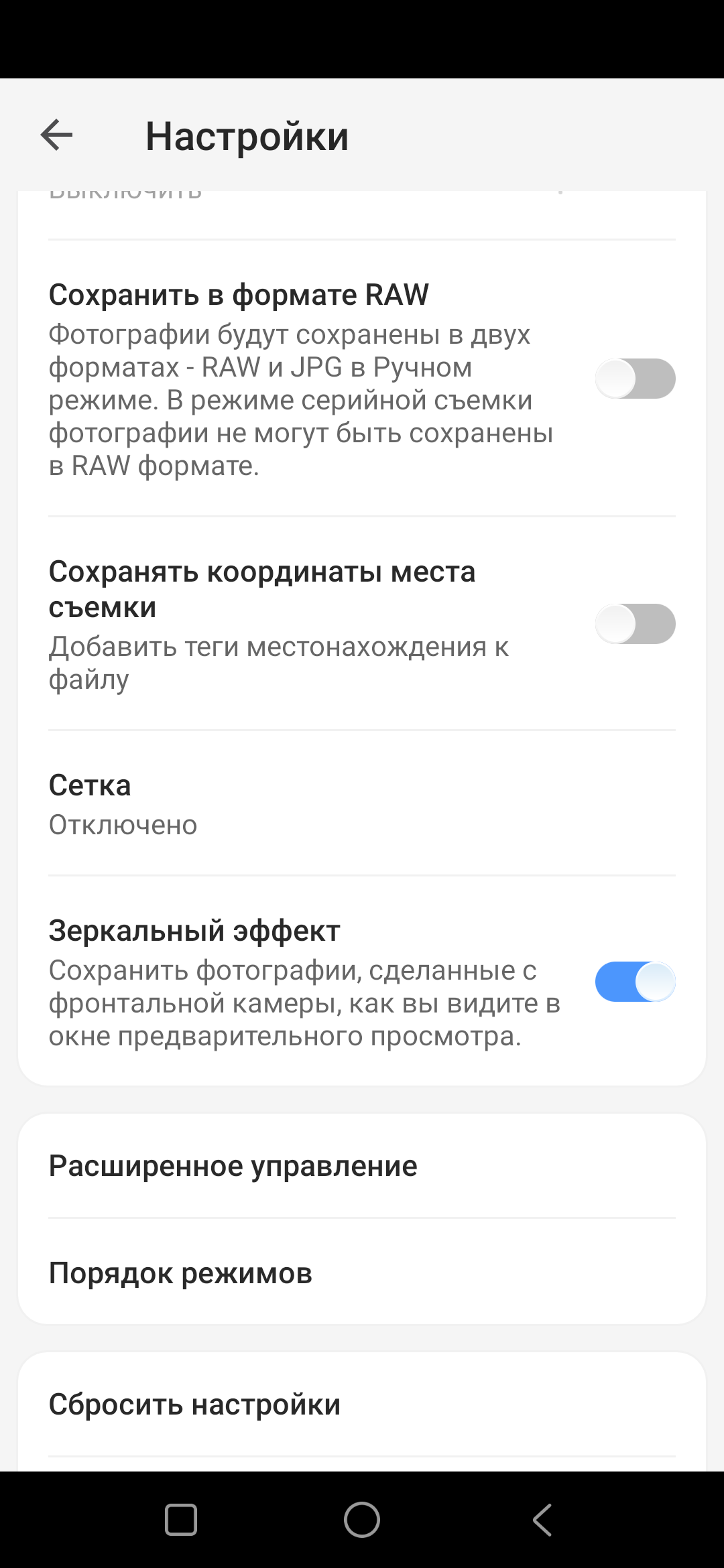
Task: Turn on Сохранять координаты места съемки
Action: (635, 624)
